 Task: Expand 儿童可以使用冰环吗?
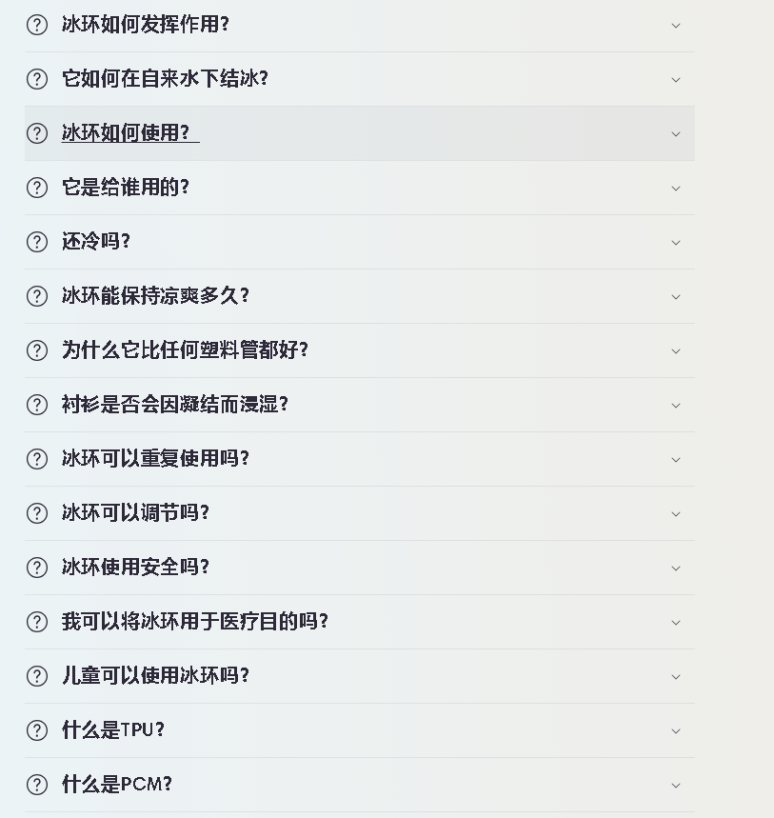pos(155,675)
